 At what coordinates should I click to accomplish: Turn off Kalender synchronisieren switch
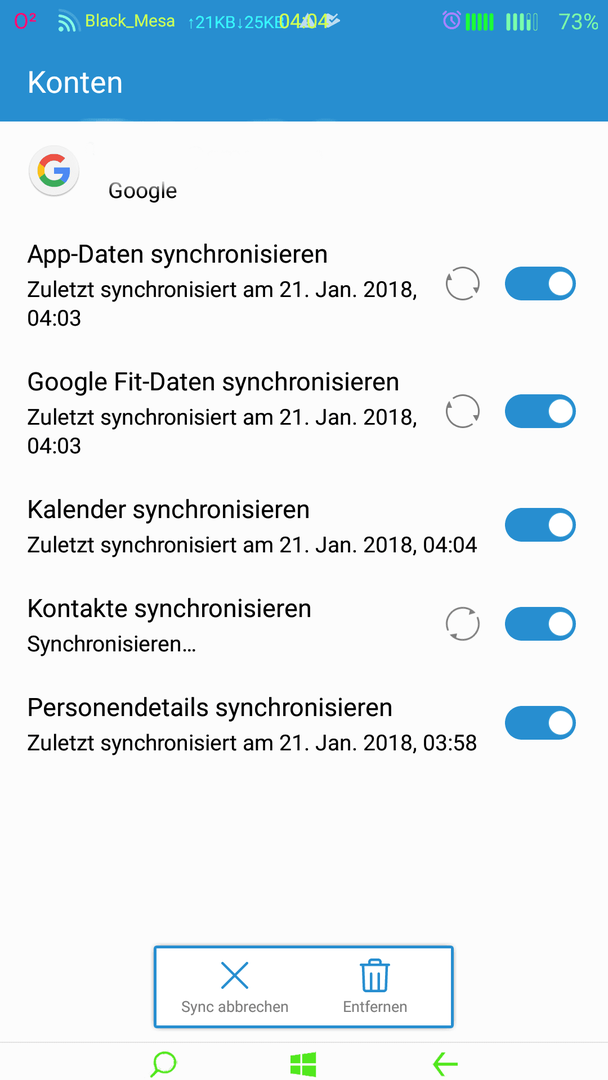coord(541,525)
